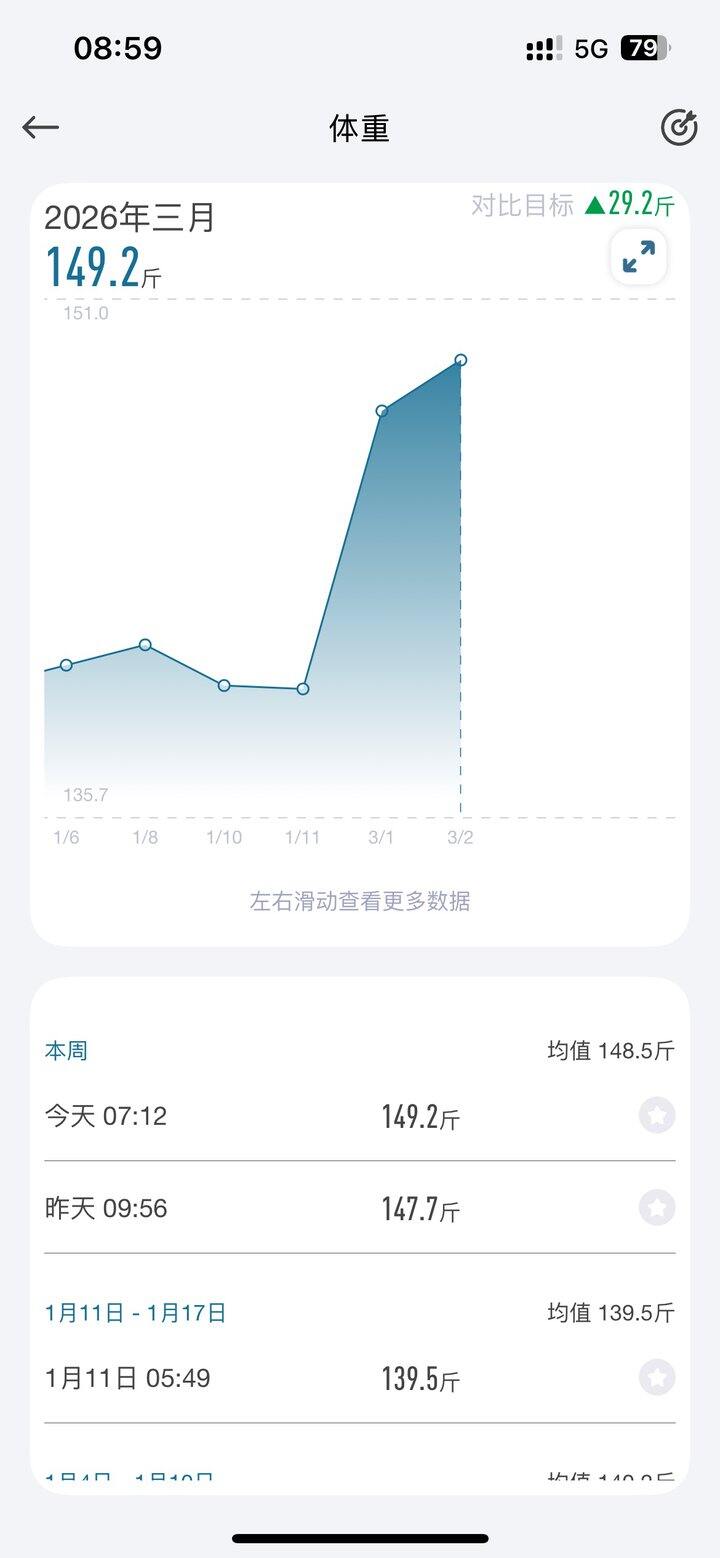
Task: Tap the back arrow to return
Action: [40, 127]
